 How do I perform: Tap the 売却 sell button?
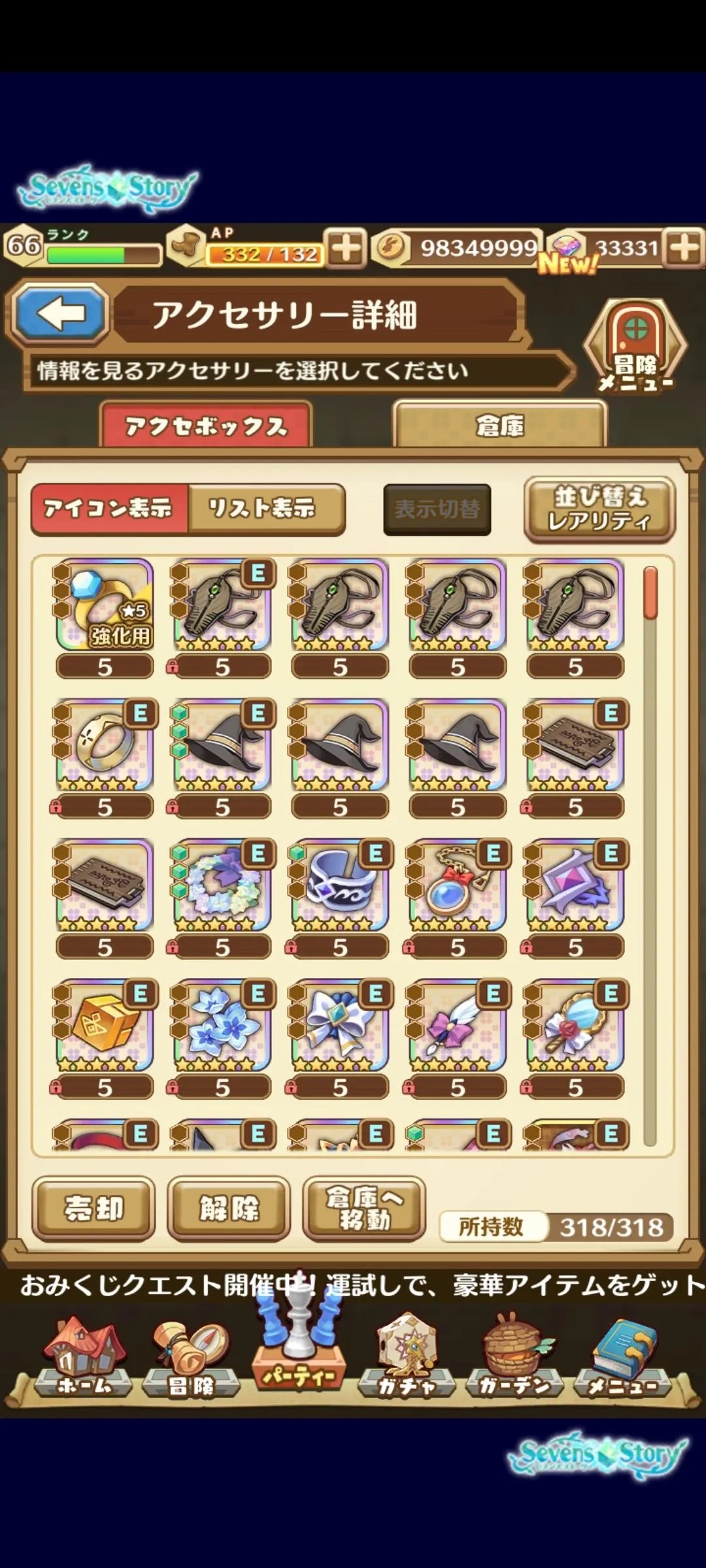coord(93,1208)
